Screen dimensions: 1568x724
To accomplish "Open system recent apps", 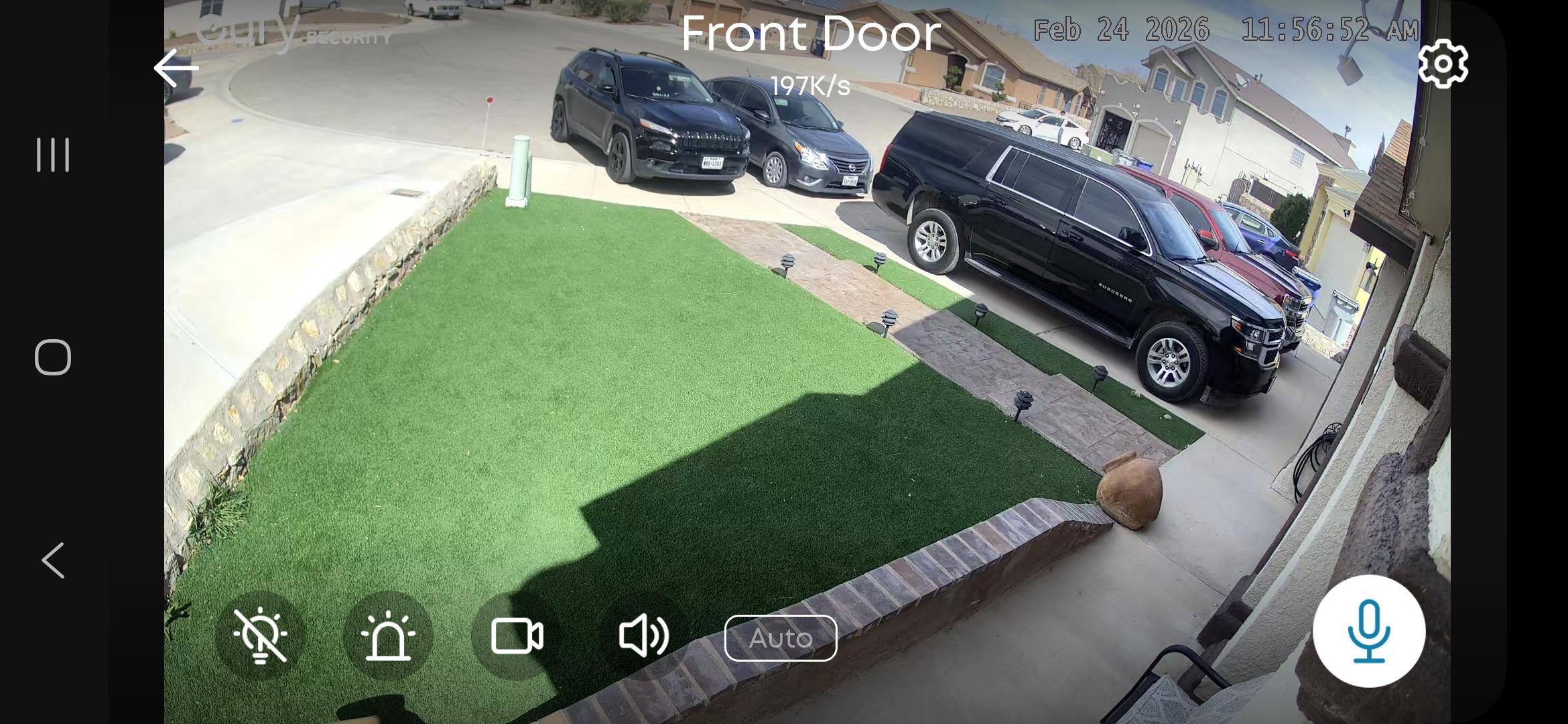I will tap(53, 155).
